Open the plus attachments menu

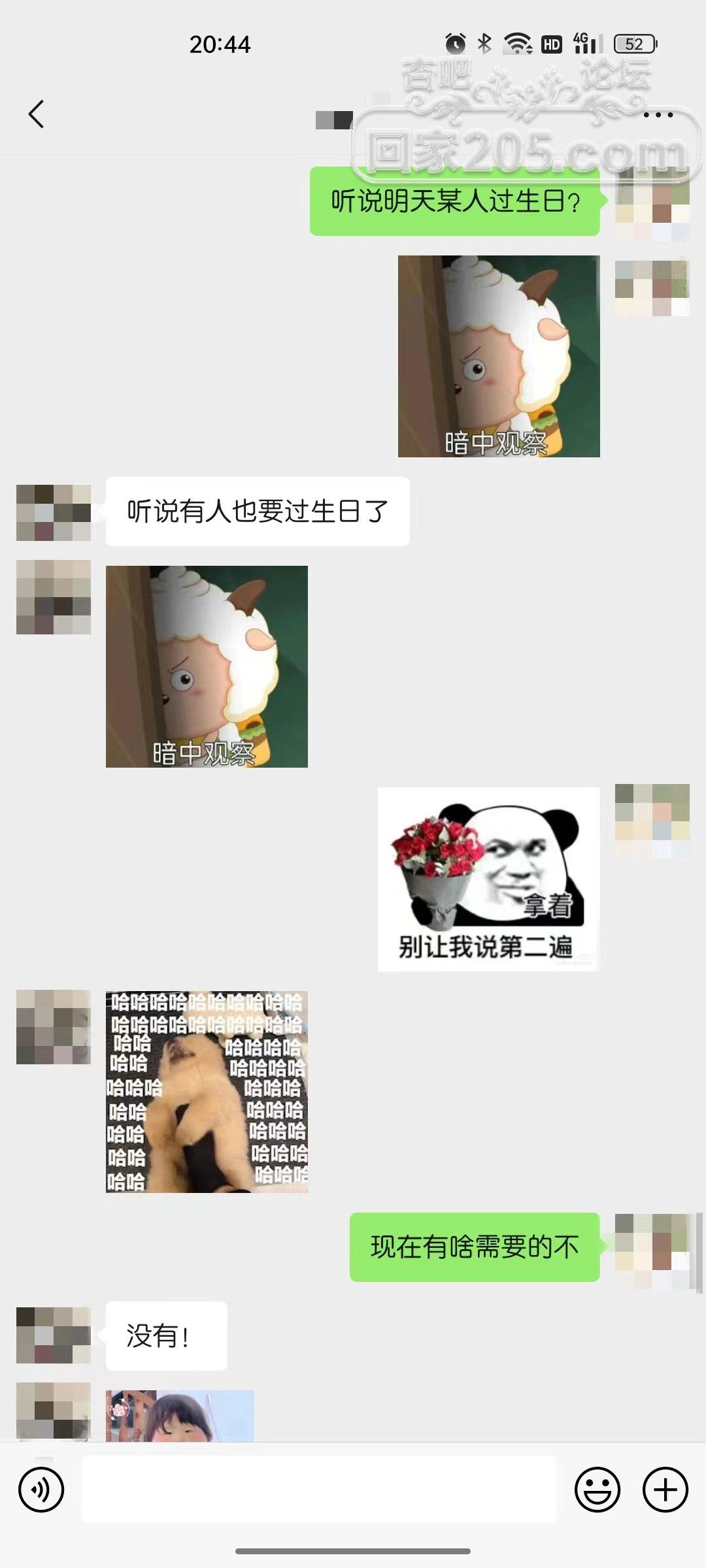click(x=665, y=1490)
